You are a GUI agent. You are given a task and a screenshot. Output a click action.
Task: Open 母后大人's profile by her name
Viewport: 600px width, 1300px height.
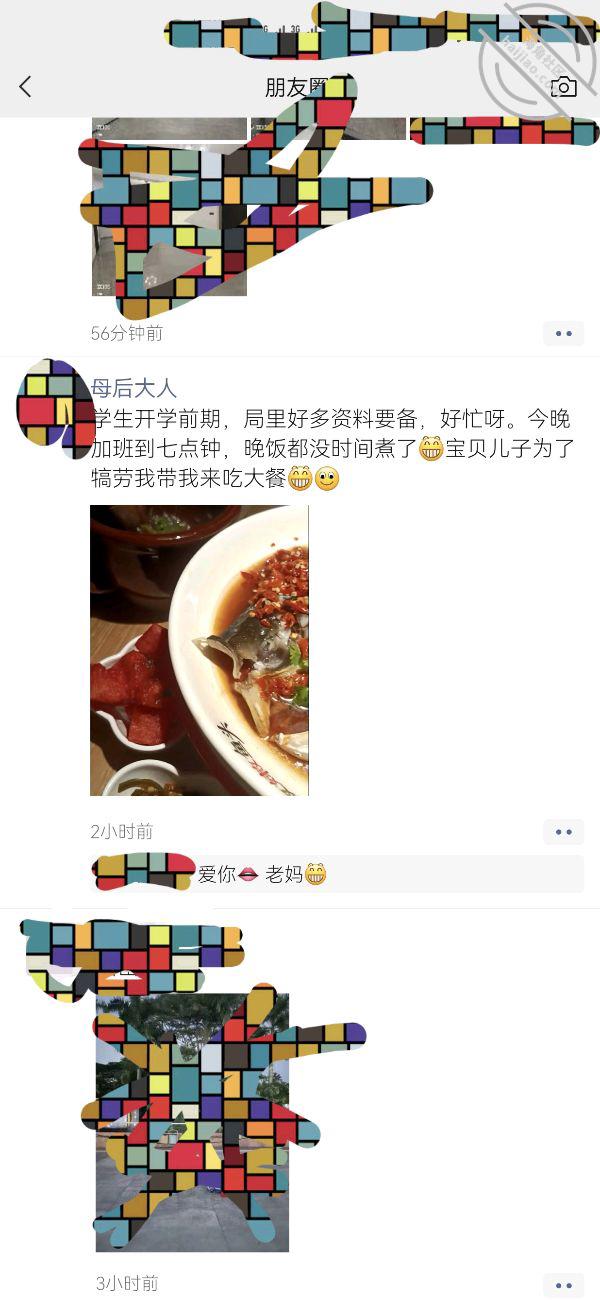pos(133,388)
